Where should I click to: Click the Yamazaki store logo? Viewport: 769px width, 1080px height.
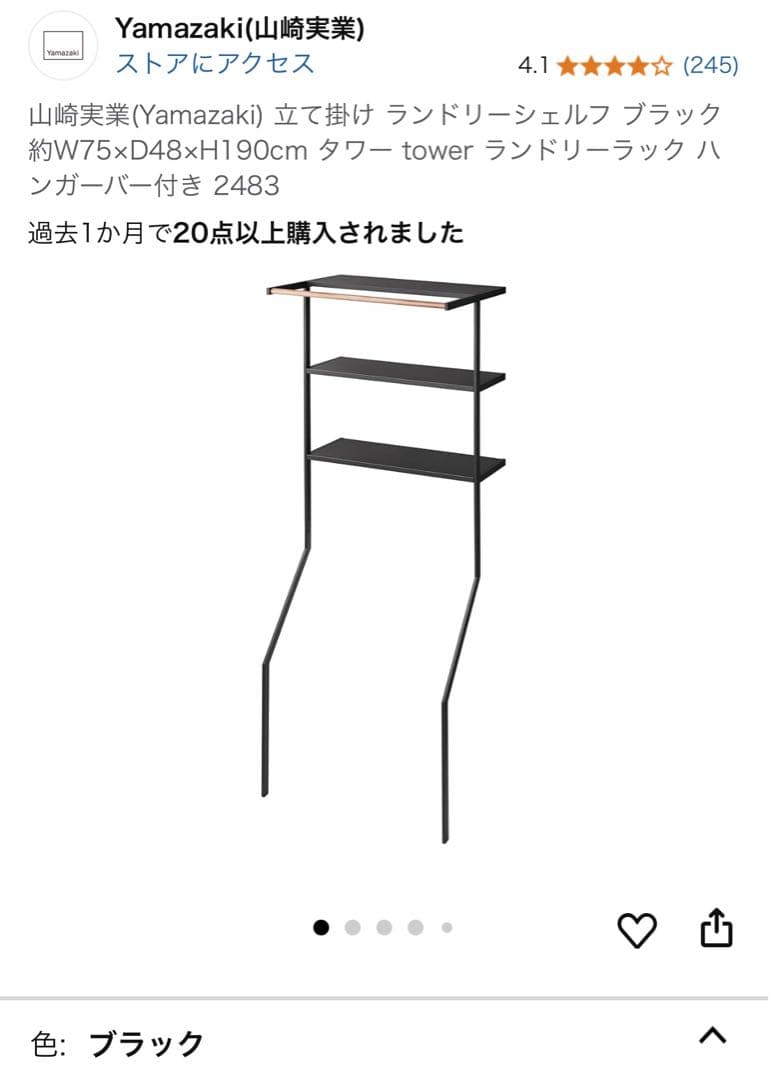pos(62,48)
